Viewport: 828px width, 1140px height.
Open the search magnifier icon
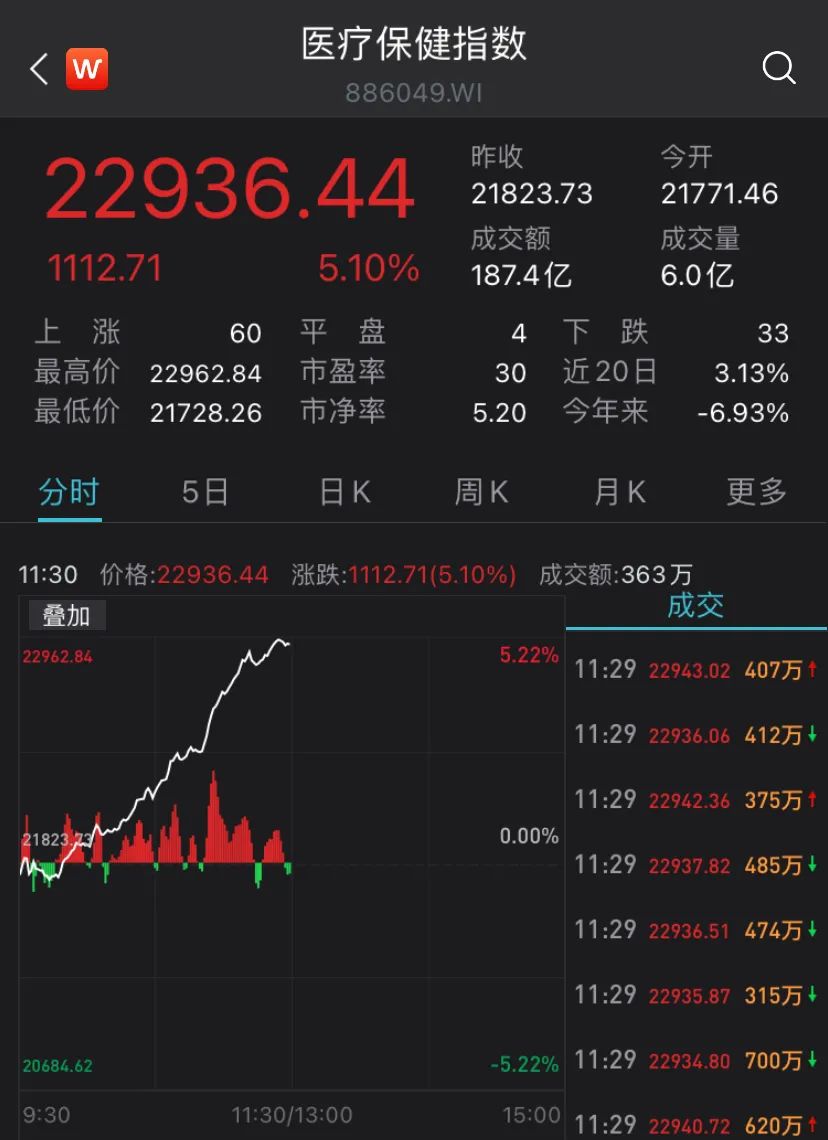tap(778, 68)
